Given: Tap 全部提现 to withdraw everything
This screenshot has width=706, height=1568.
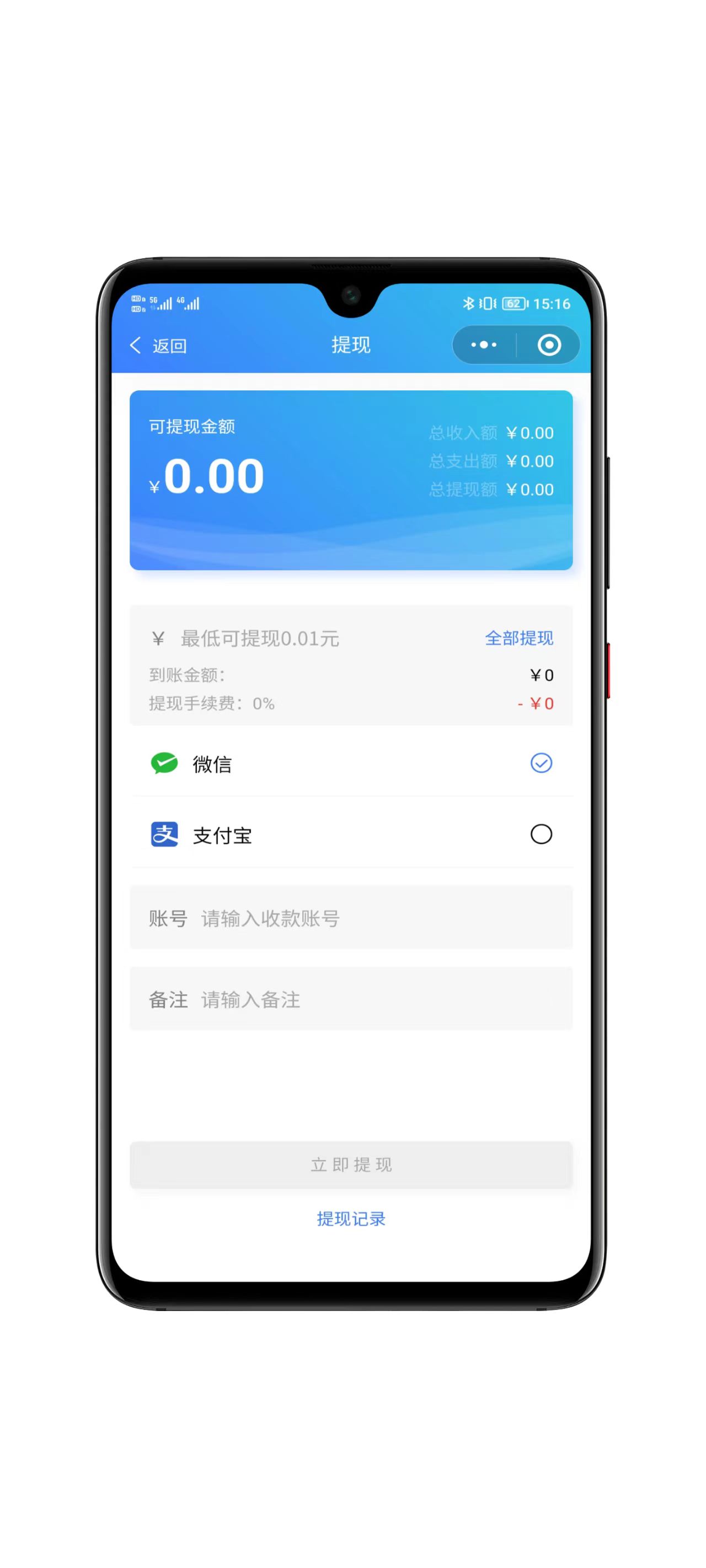Looking at the screenshot, I should [x=518, y=638].
